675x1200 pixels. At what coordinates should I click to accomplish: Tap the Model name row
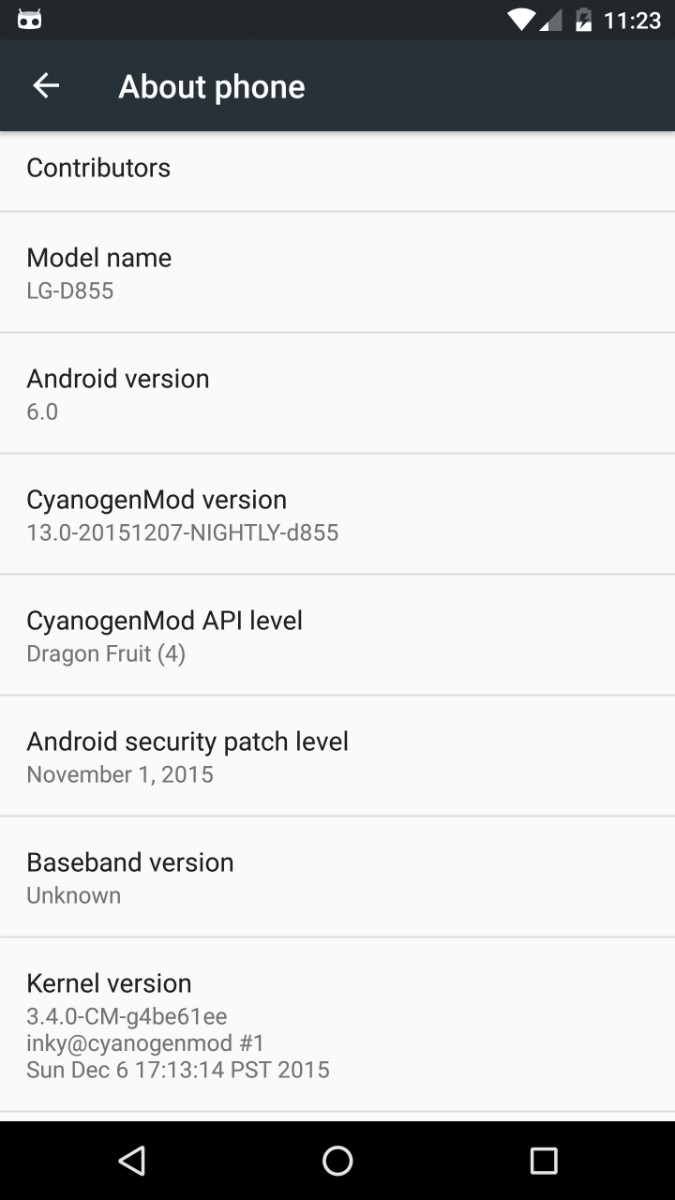[337, 273]
